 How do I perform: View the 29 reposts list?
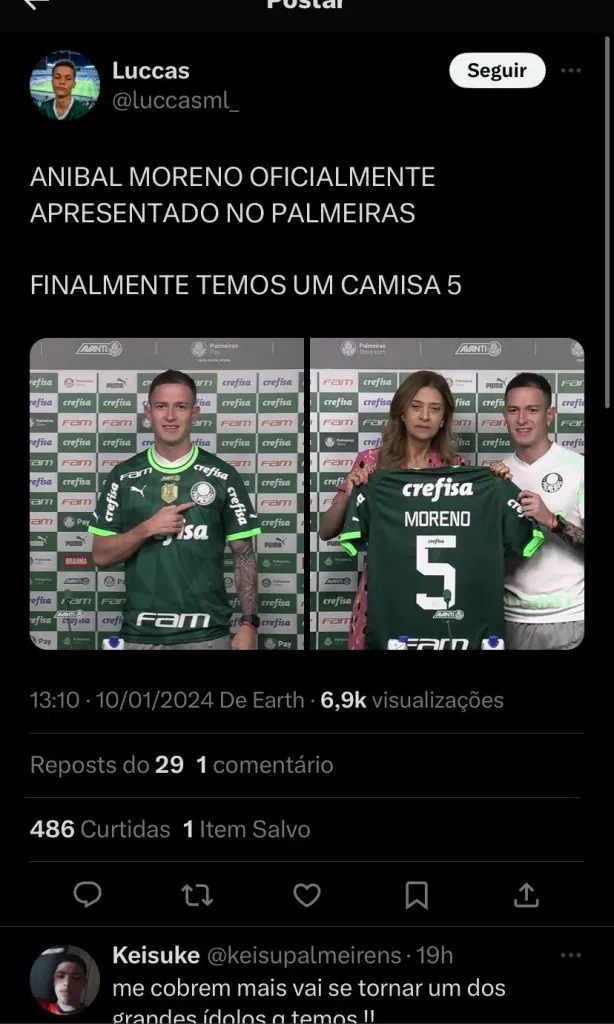click(107, 765)
